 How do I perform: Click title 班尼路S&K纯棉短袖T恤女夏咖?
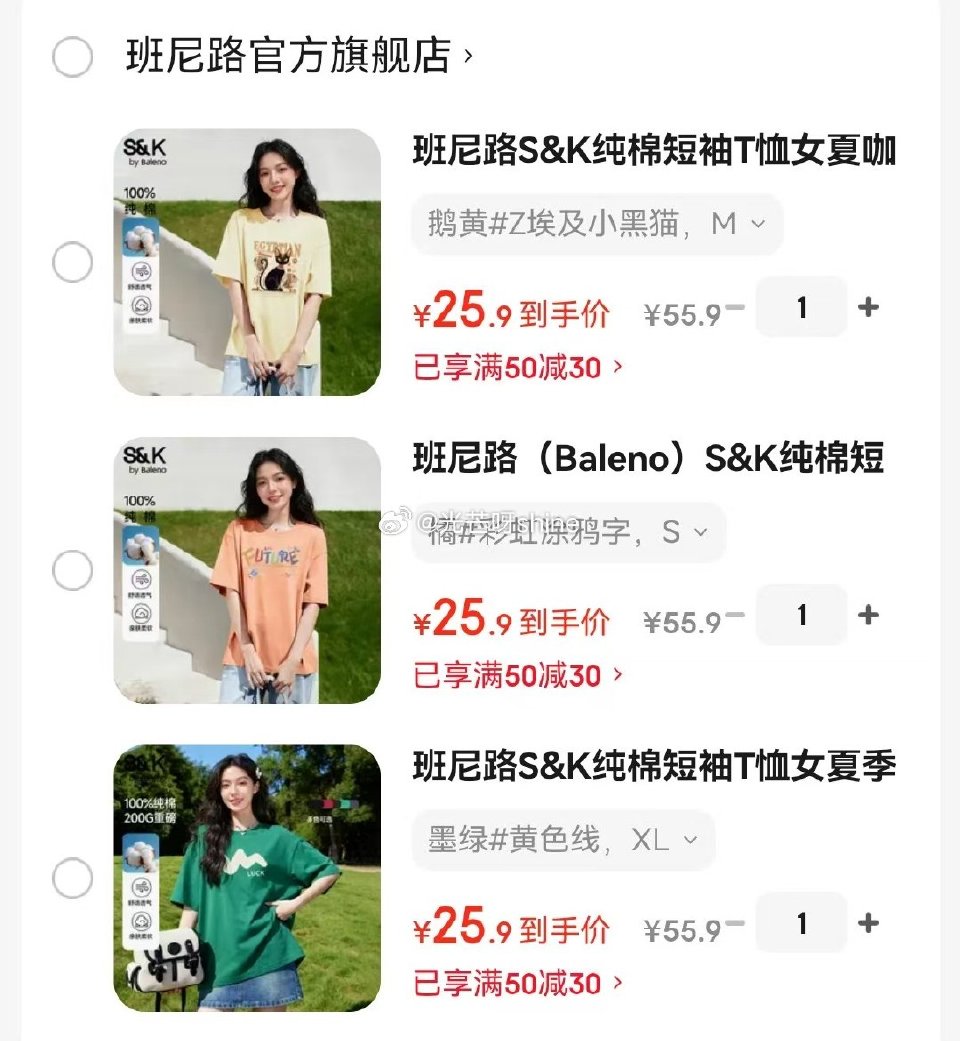pyautogui.click(x=660, y=152)
